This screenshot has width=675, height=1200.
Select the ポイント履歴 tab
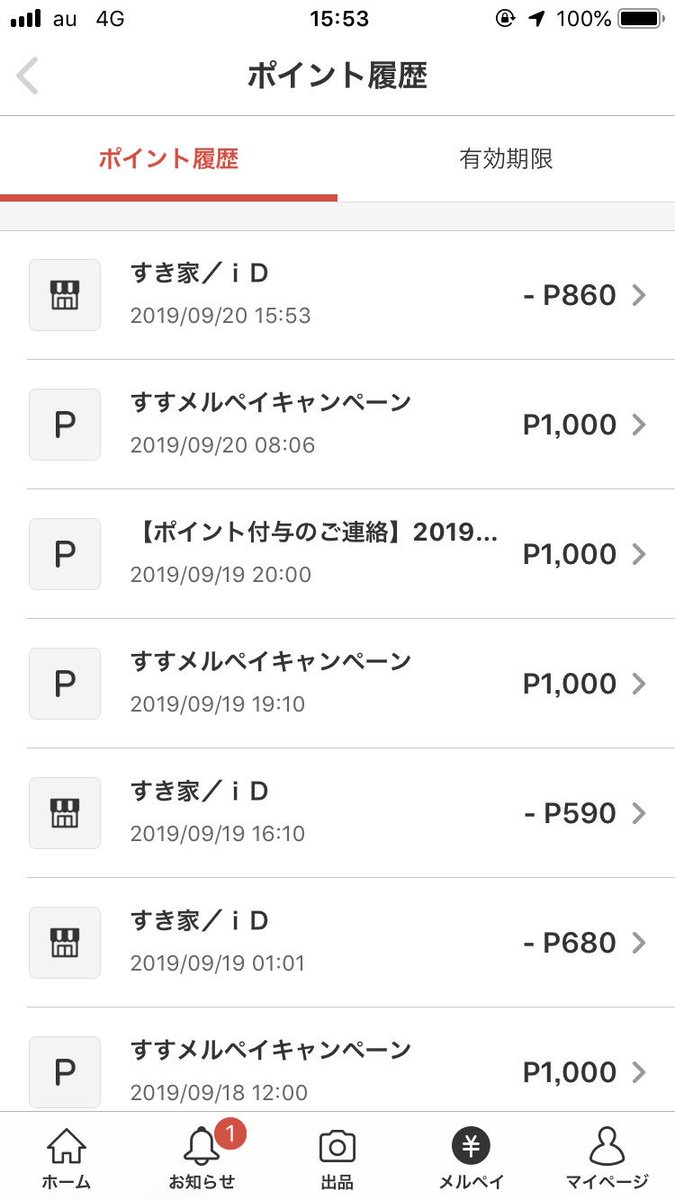click(x=168, y=159)
